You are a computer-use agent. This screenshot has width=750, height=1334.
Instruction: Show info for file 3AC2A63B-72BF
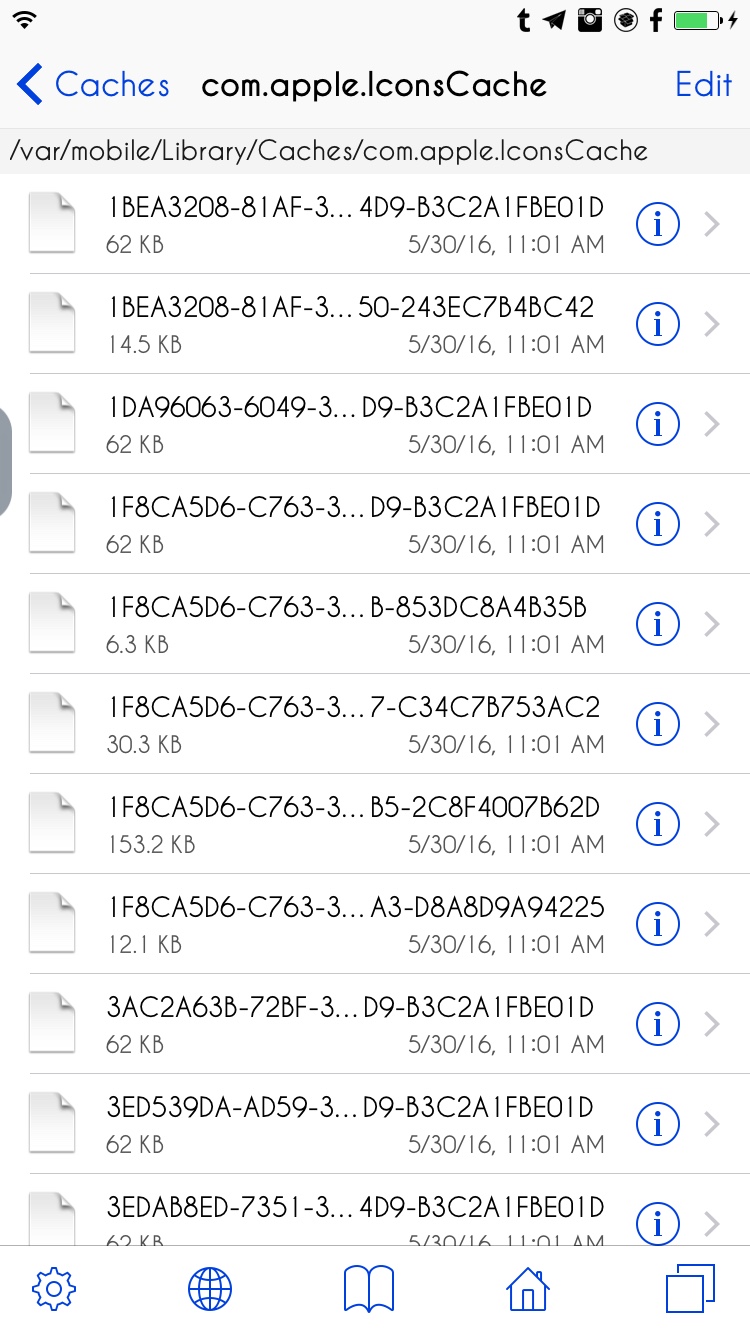click(658, 1024)
